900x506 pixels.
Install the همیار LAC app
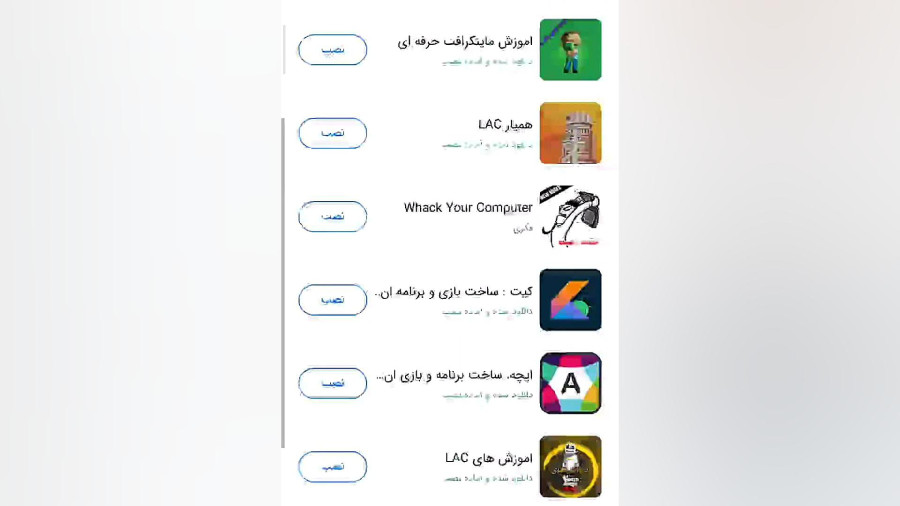tap(332, 133)
